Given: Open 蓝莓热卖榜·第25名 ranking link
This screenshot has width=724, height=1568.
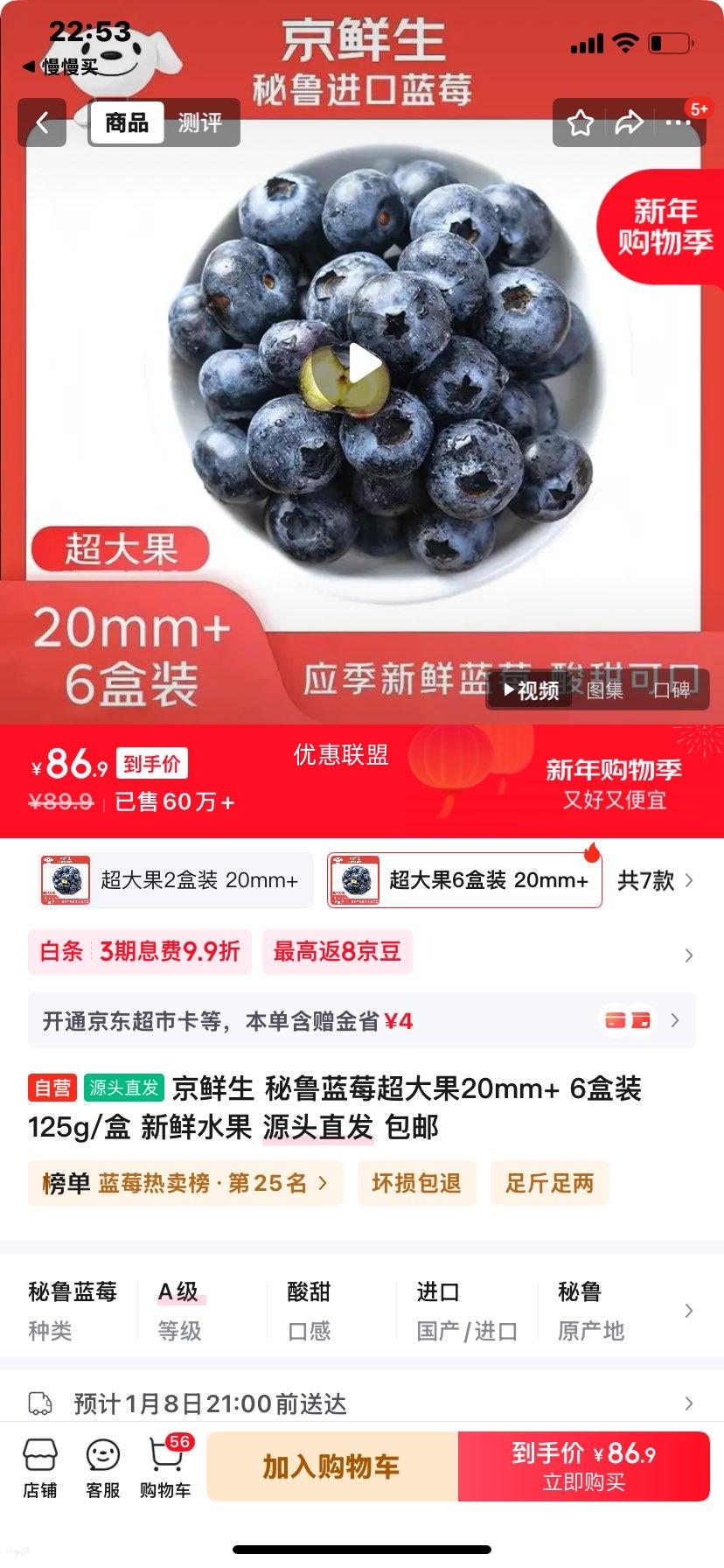Looking at the screenshot, I should (x=184, y=1182).
